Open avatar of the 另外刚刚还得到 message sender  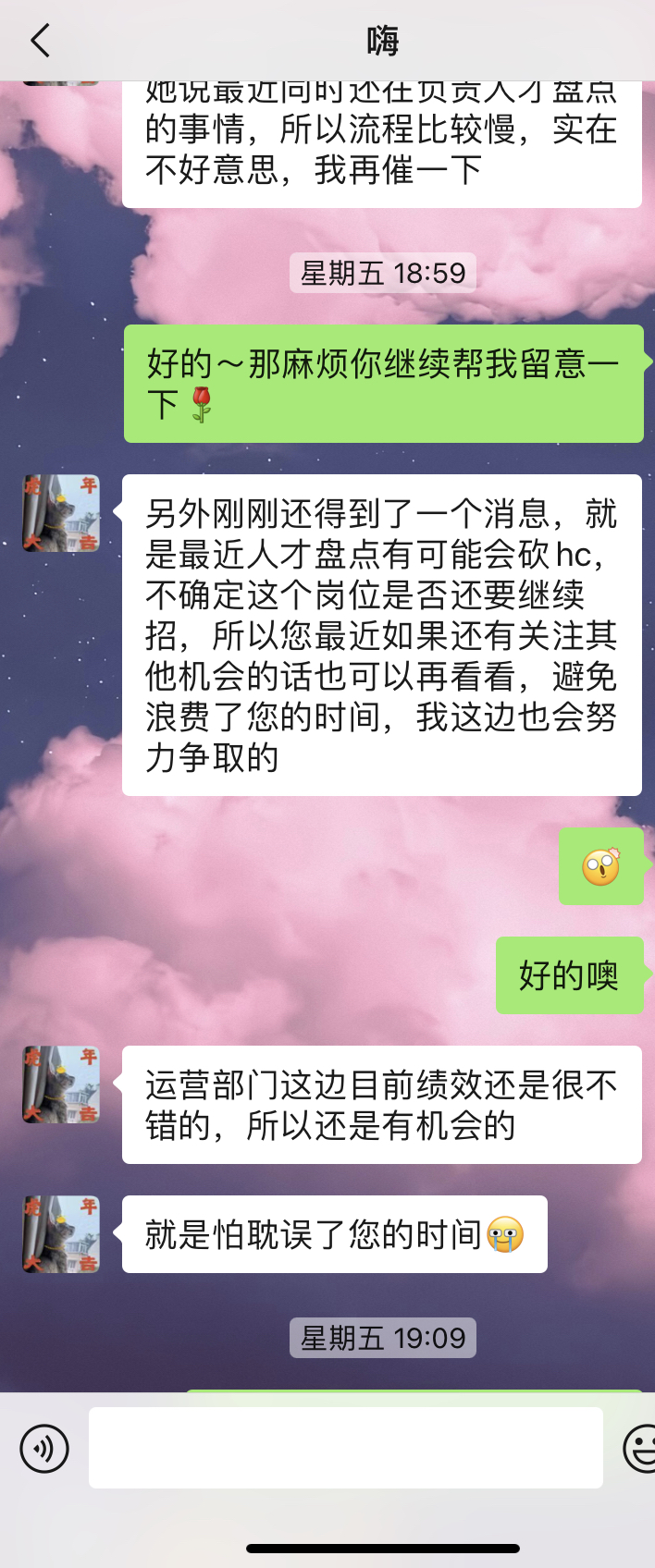(x=61, y=514)
